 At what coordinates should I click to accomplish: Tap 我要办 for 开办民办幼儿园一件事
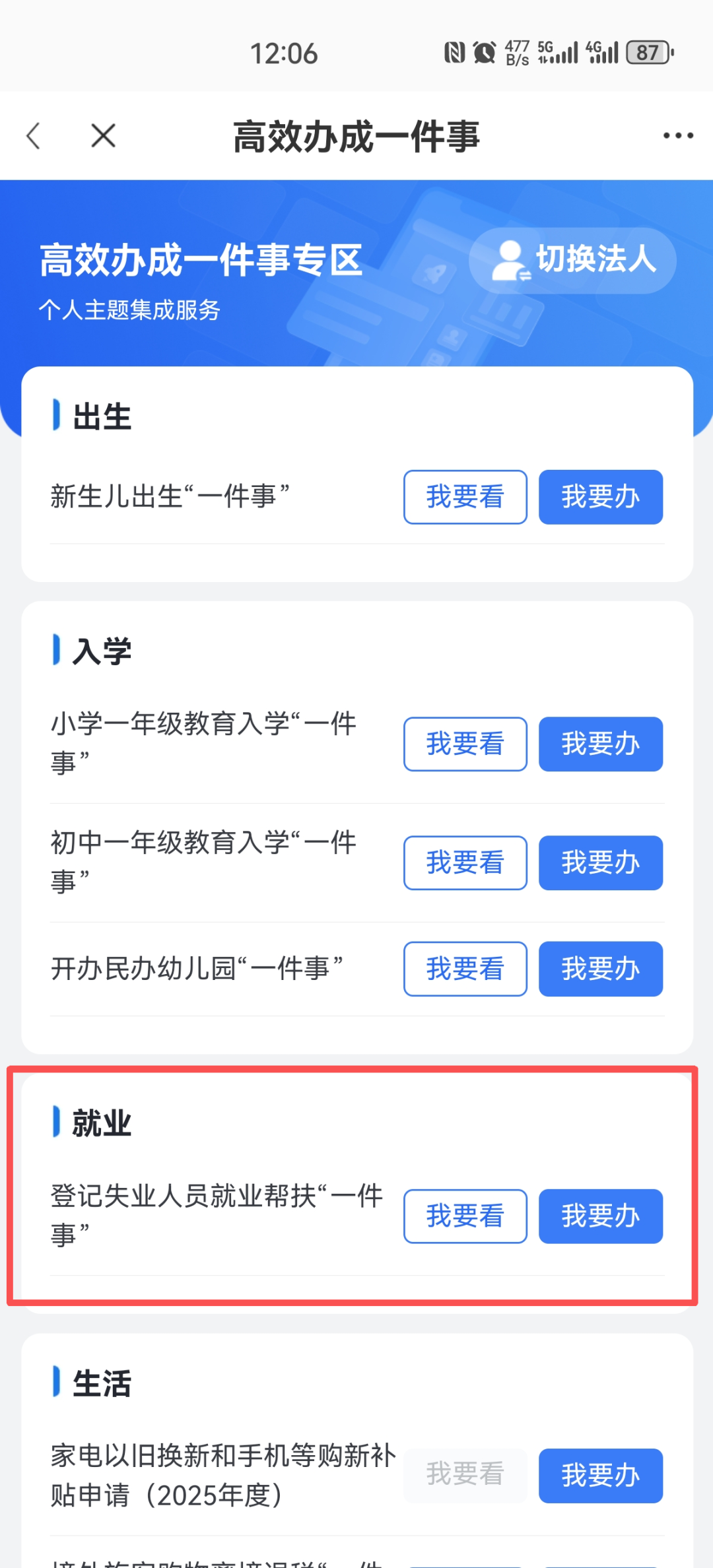600,969
